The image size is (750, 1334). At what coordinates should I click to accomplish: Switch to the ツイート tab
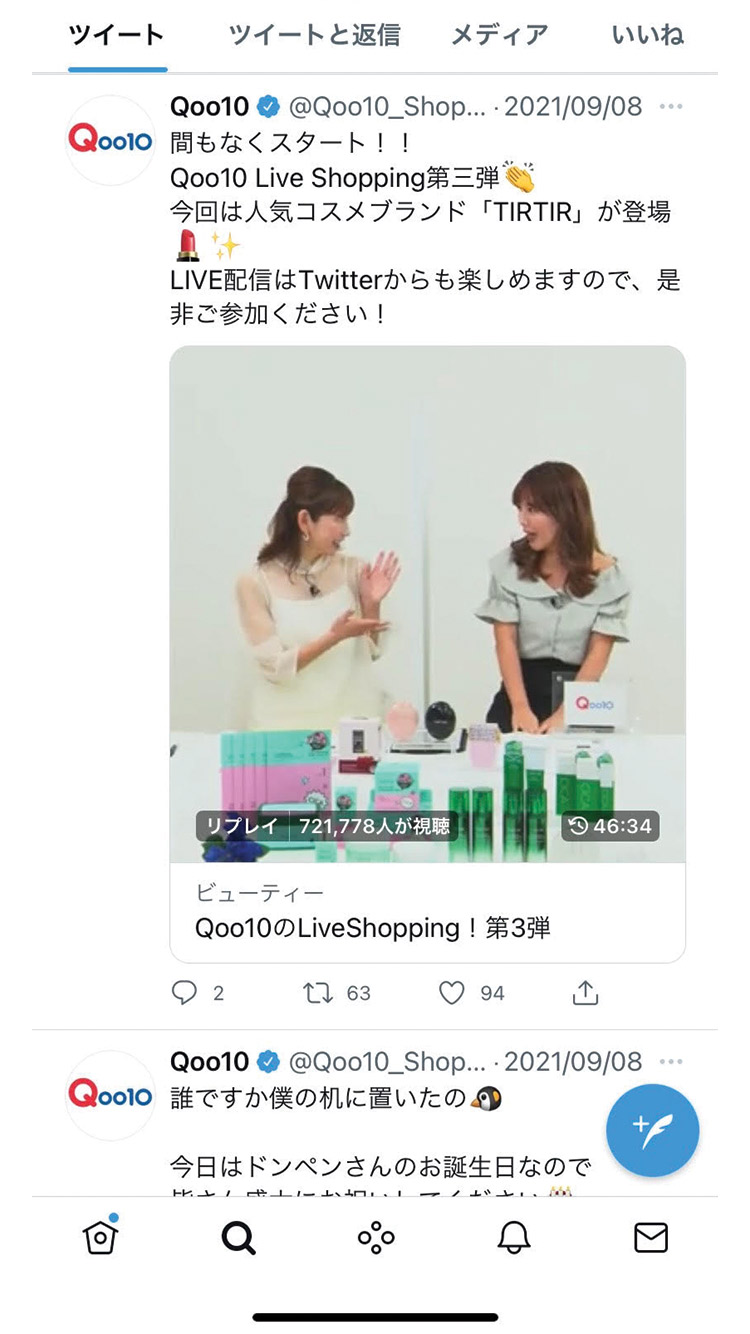[116, 35]
